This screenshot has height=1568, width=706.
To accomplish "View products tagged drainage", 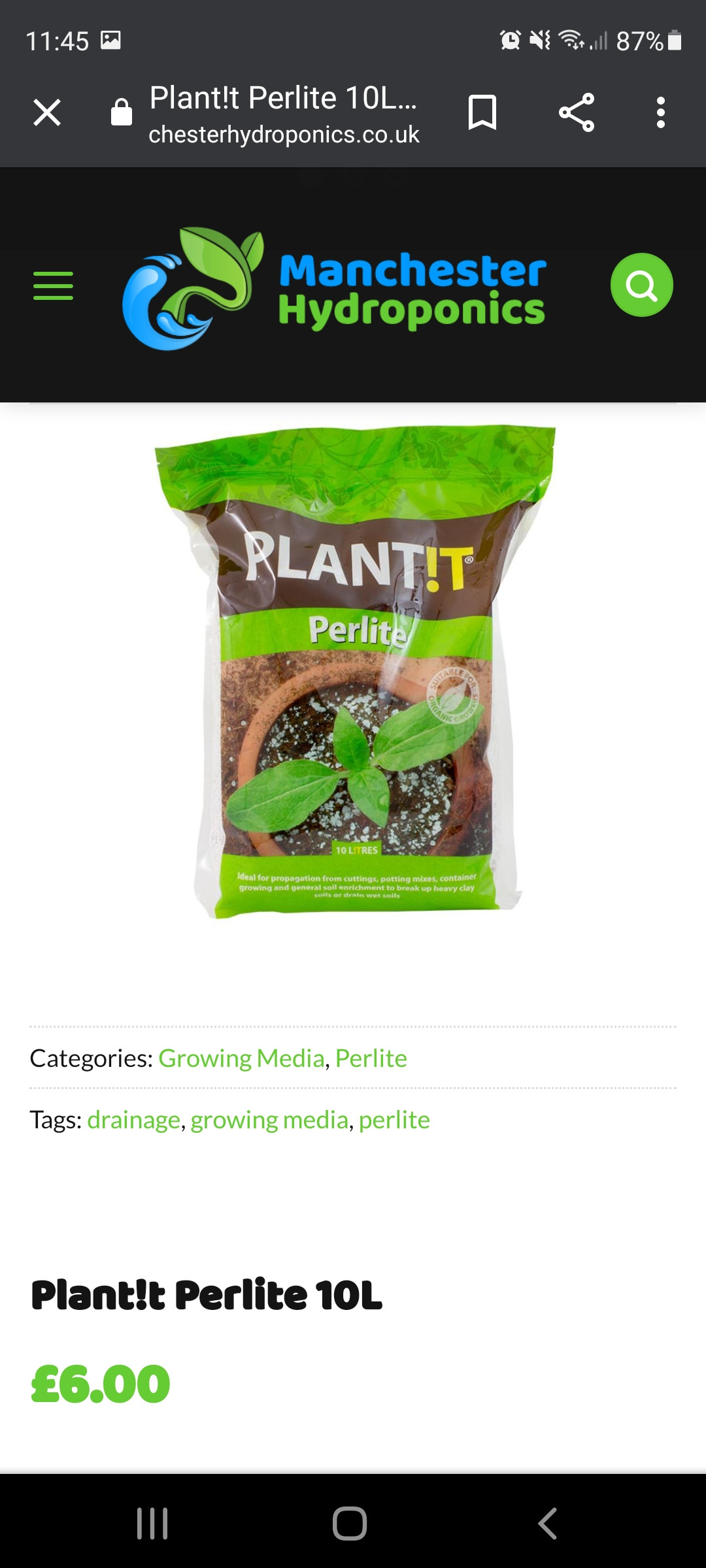I will pos(133,1120).
